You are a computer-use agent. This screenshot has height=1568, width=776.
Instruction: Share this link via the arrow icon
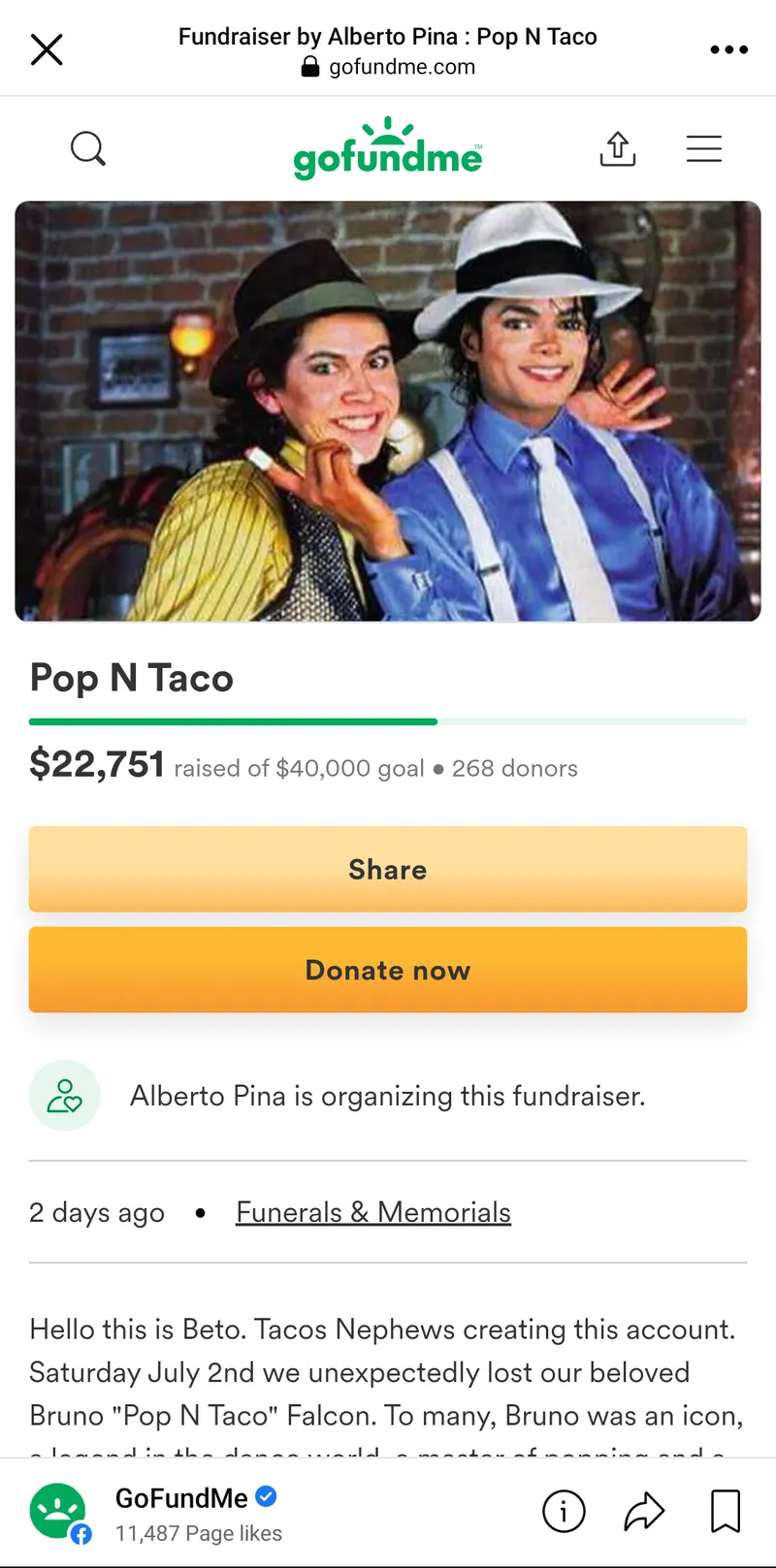[644, 1511]
